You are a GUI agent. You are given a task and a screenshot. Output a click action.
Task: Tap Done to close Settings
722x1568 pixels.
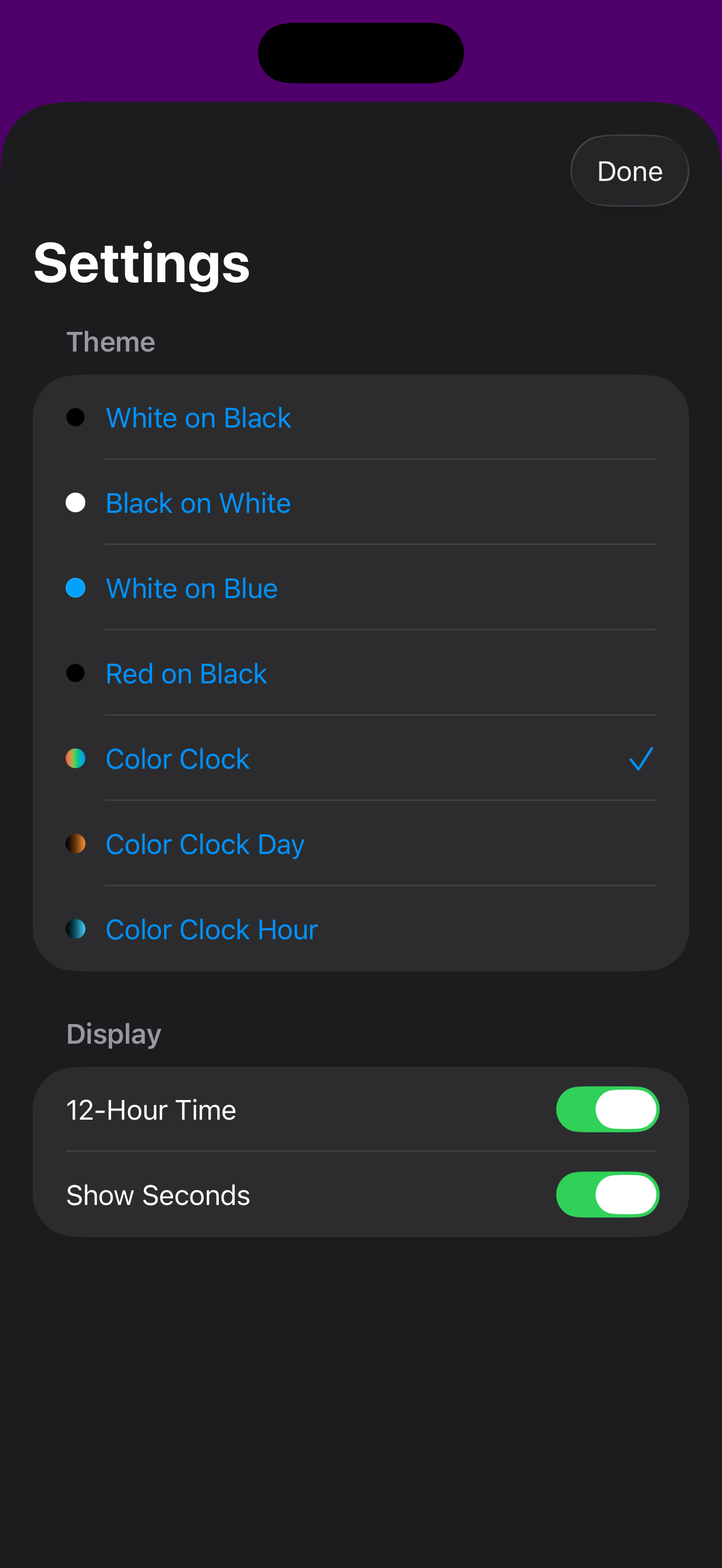[x=629, y=171]
